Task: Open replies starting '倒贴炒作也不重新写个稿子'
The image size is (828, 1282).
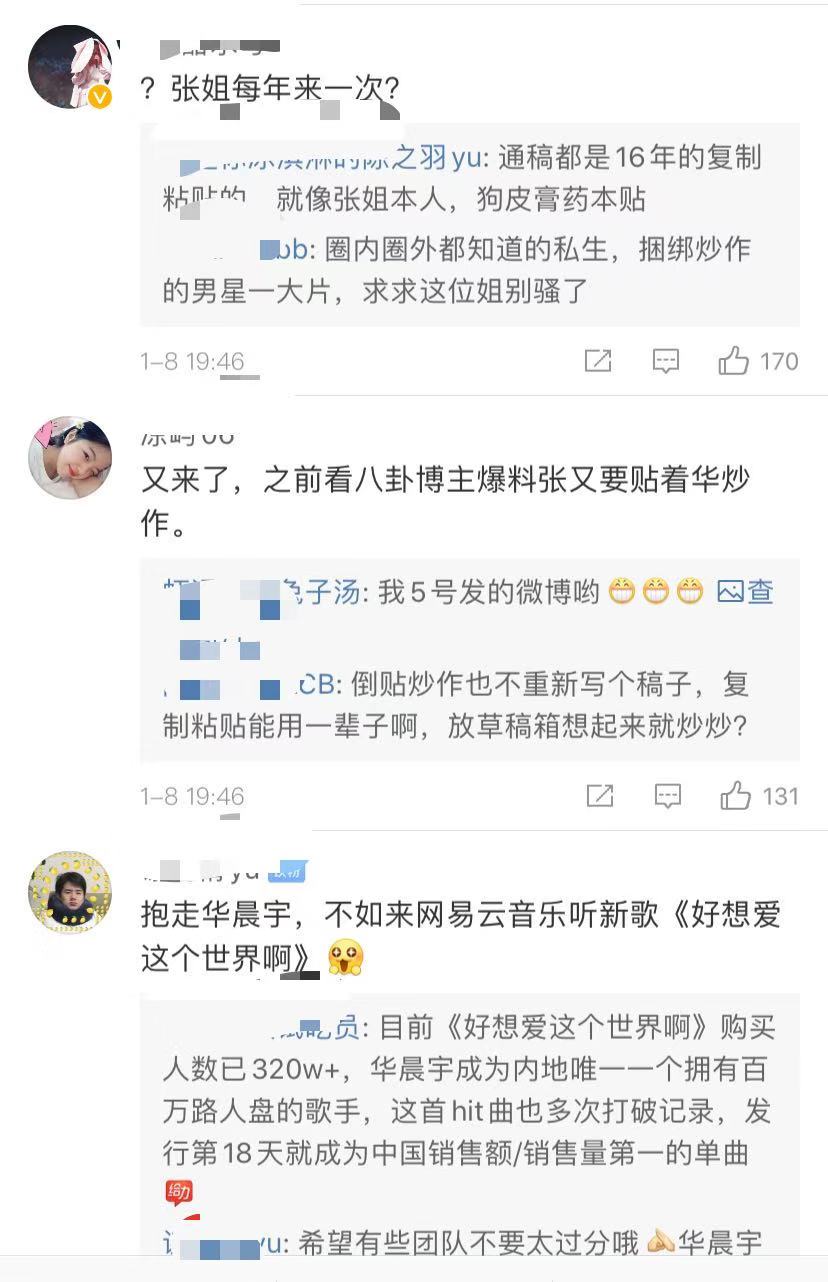Action: click(x=468, y=705)
